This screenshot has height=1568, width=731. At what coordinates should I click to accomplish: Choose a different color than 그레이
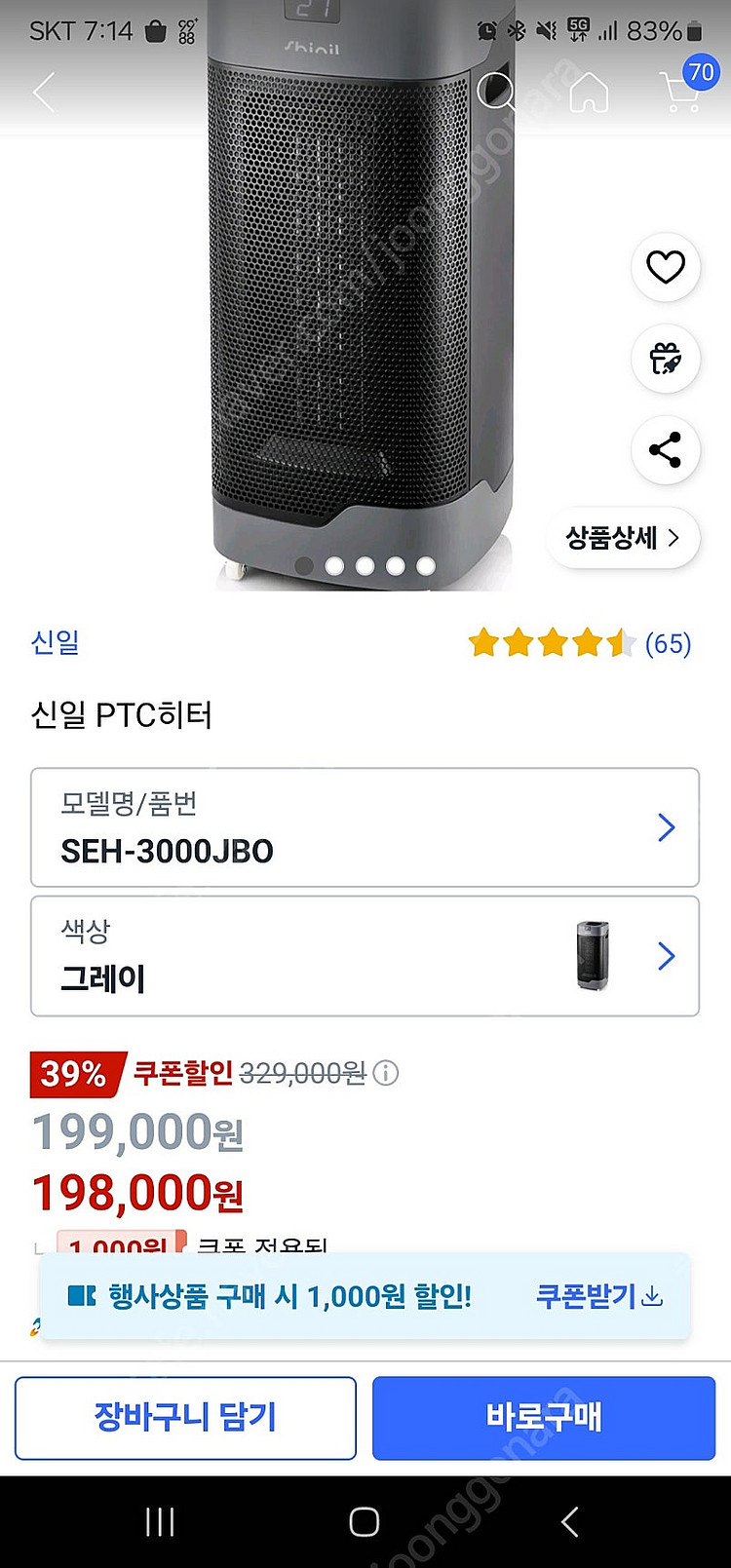pos(365,956)
